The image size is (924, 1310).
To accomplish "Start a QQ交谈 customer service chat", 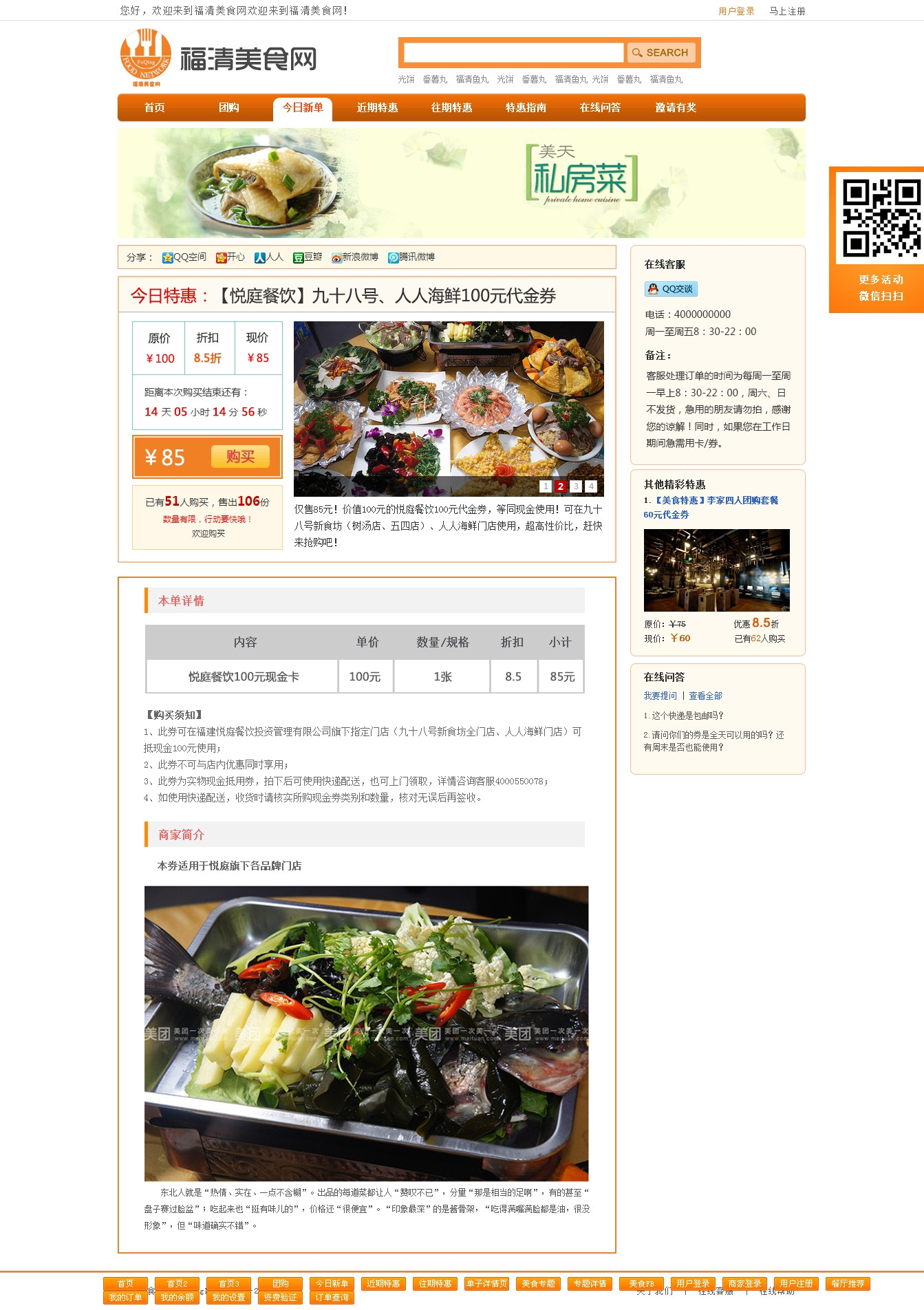I will pos(671,289).
